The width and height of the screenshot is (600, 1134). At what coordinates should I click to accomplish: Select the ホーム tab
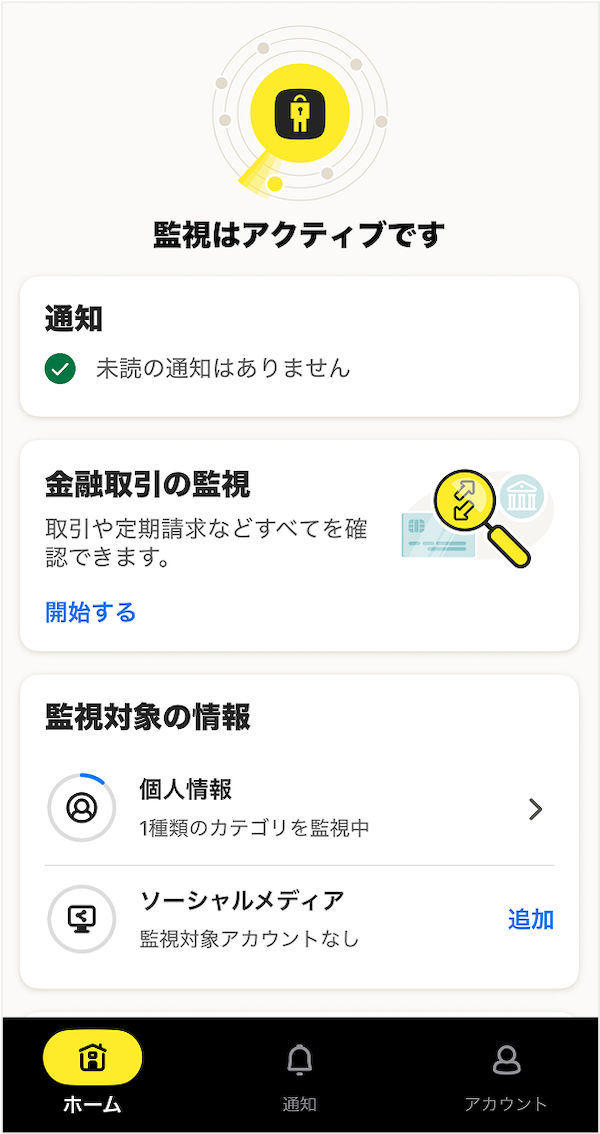(x=93, y=1073)
